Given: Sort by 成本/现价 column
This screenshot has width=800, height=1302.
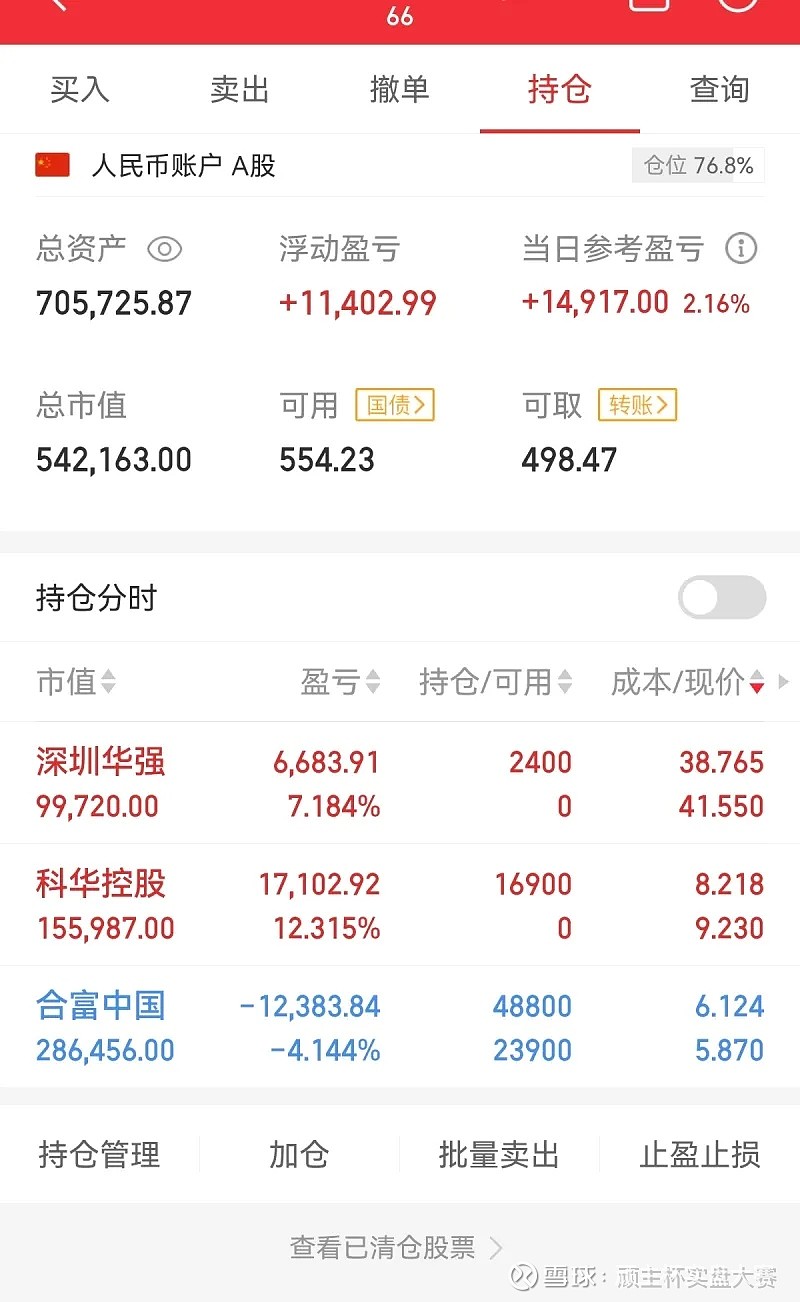Looking at the screenshot, I should pyautogui.click(x=689, y=682).
